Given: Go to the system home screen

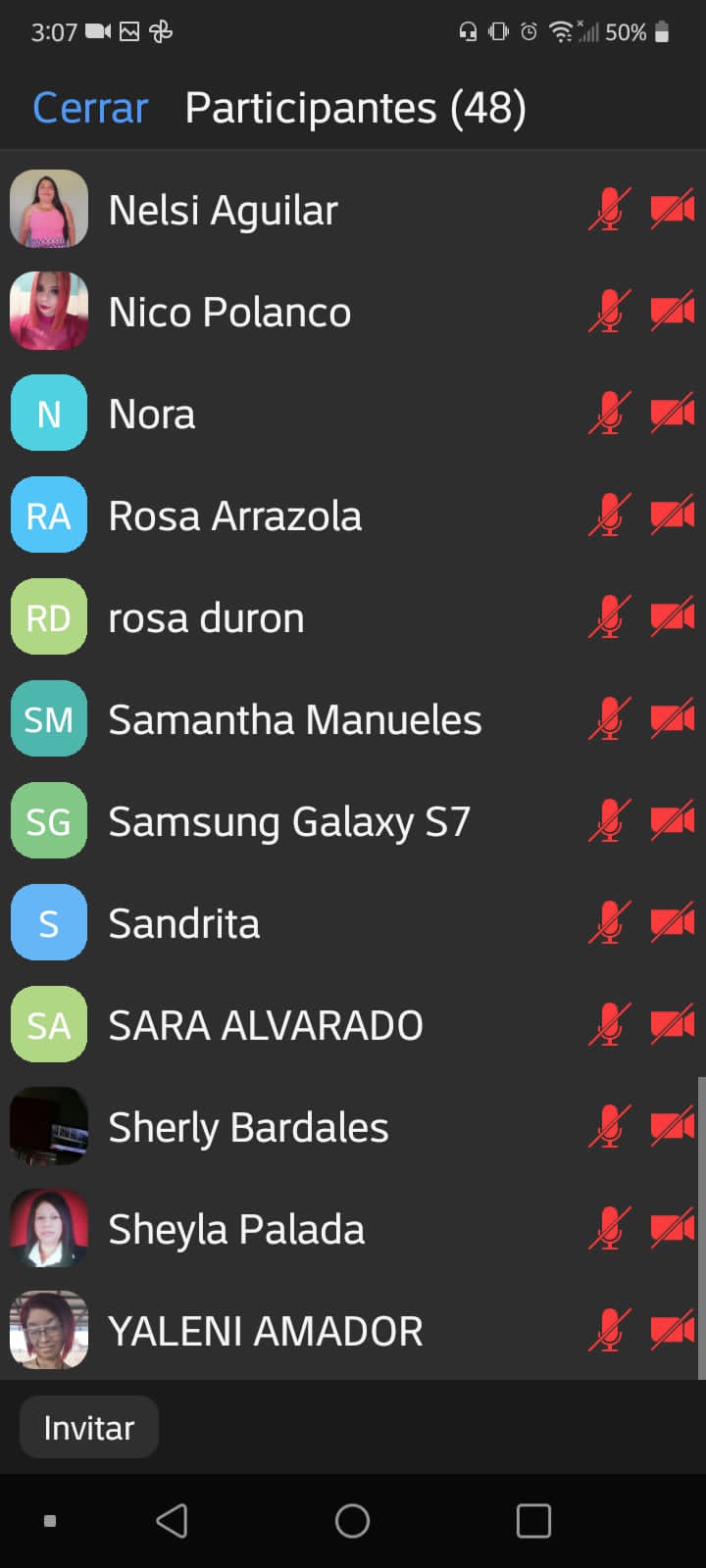Looking at the screenshot, I should [352, 1521].
